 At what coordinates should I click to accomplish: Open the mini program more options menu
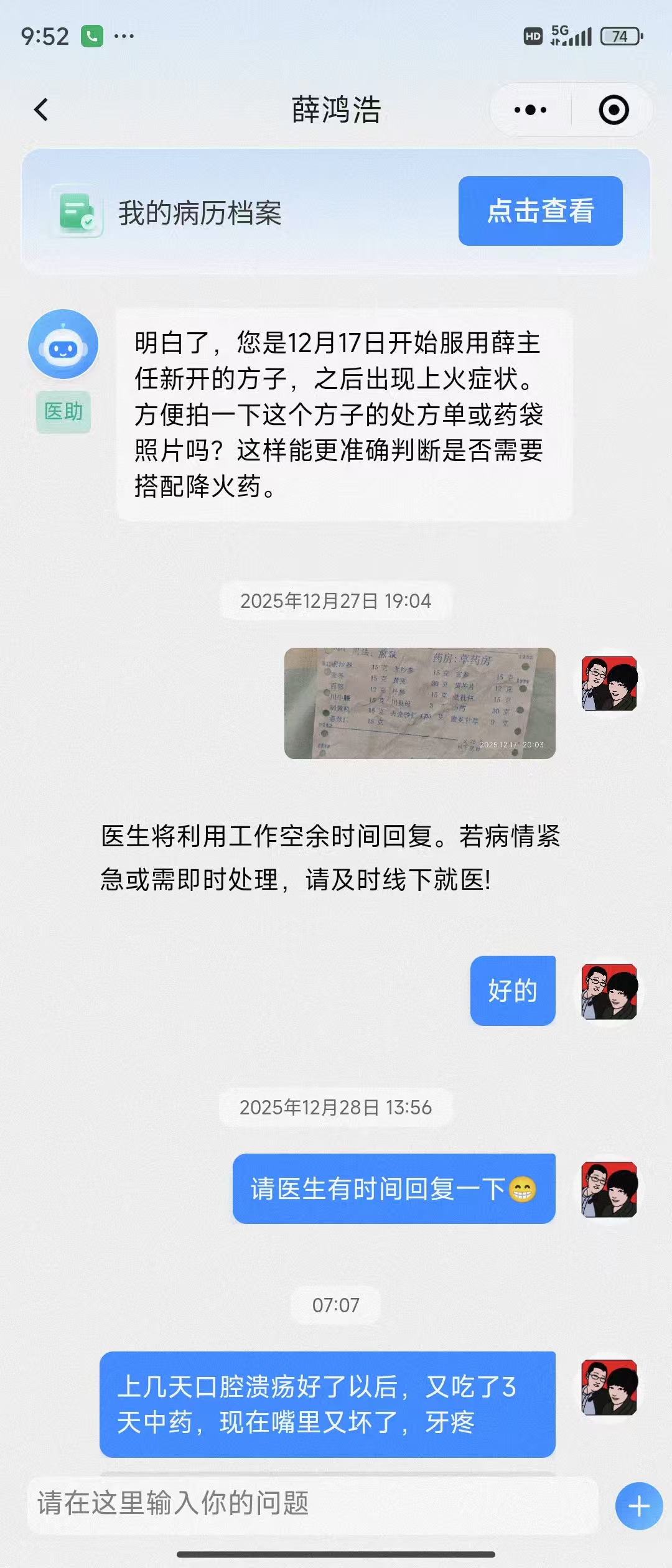pos(530,110)
